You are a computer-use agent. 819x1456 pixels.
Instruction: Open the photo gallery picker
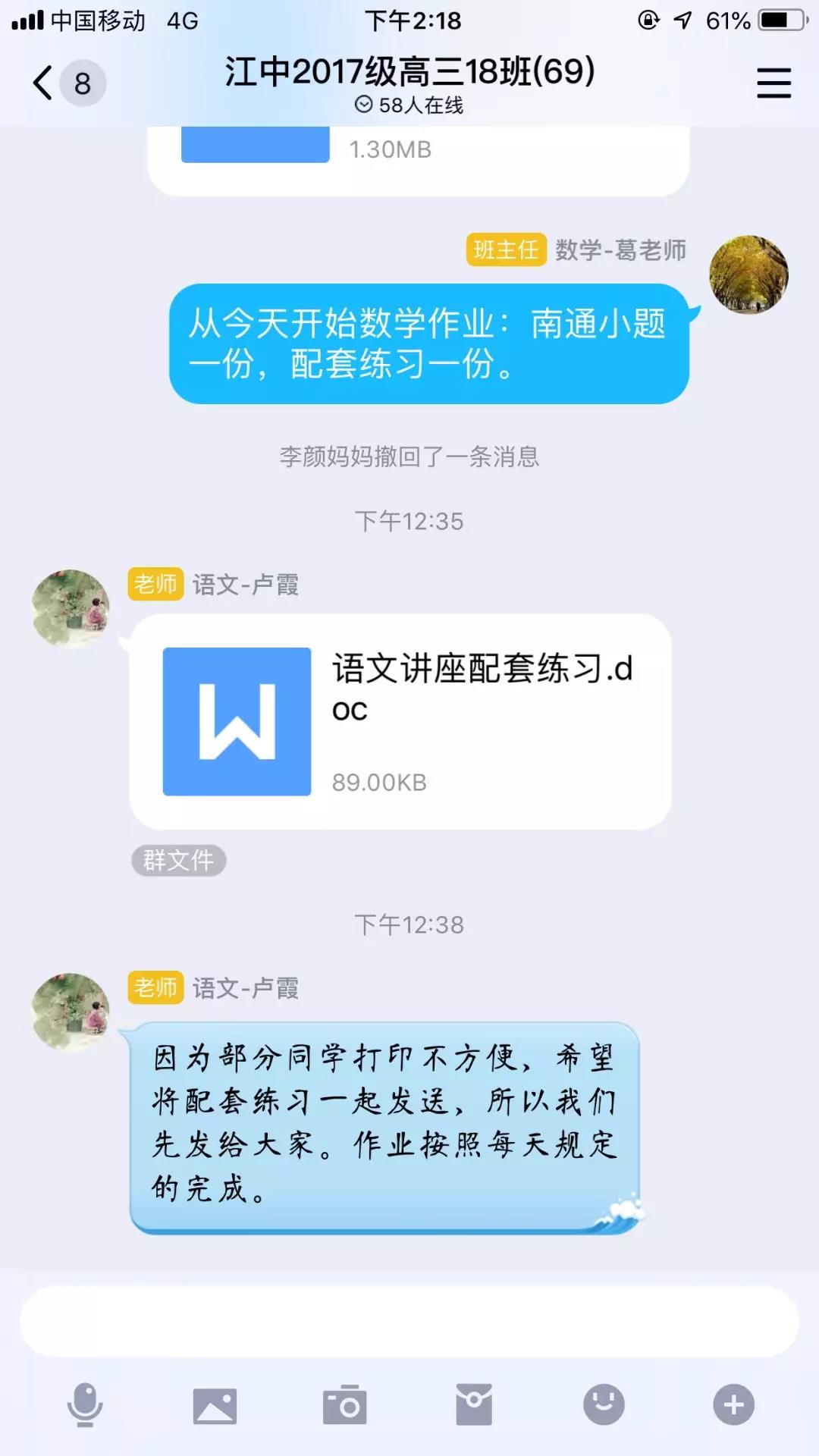click(x=215, y=1405)
